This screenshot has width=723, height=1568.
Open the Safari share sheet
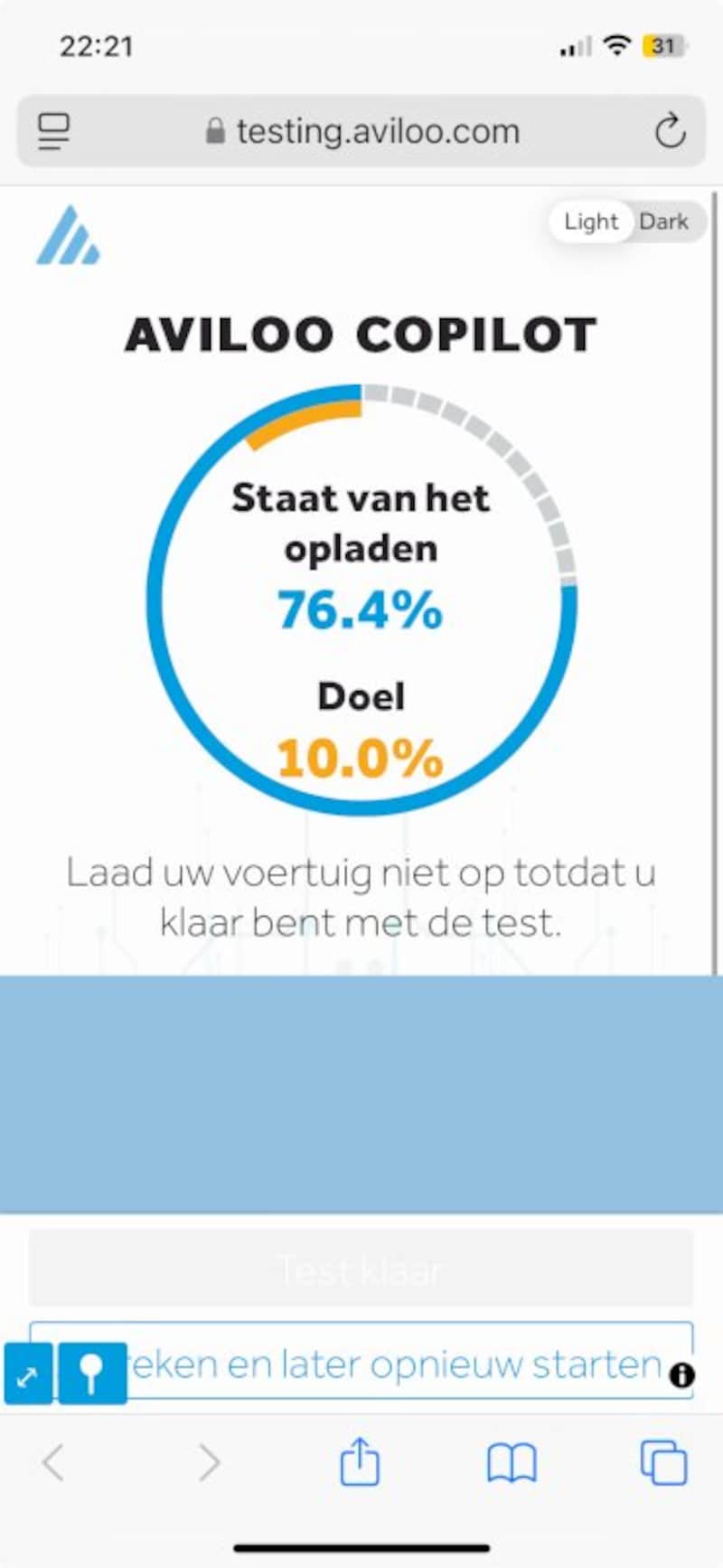(360, 1461)
